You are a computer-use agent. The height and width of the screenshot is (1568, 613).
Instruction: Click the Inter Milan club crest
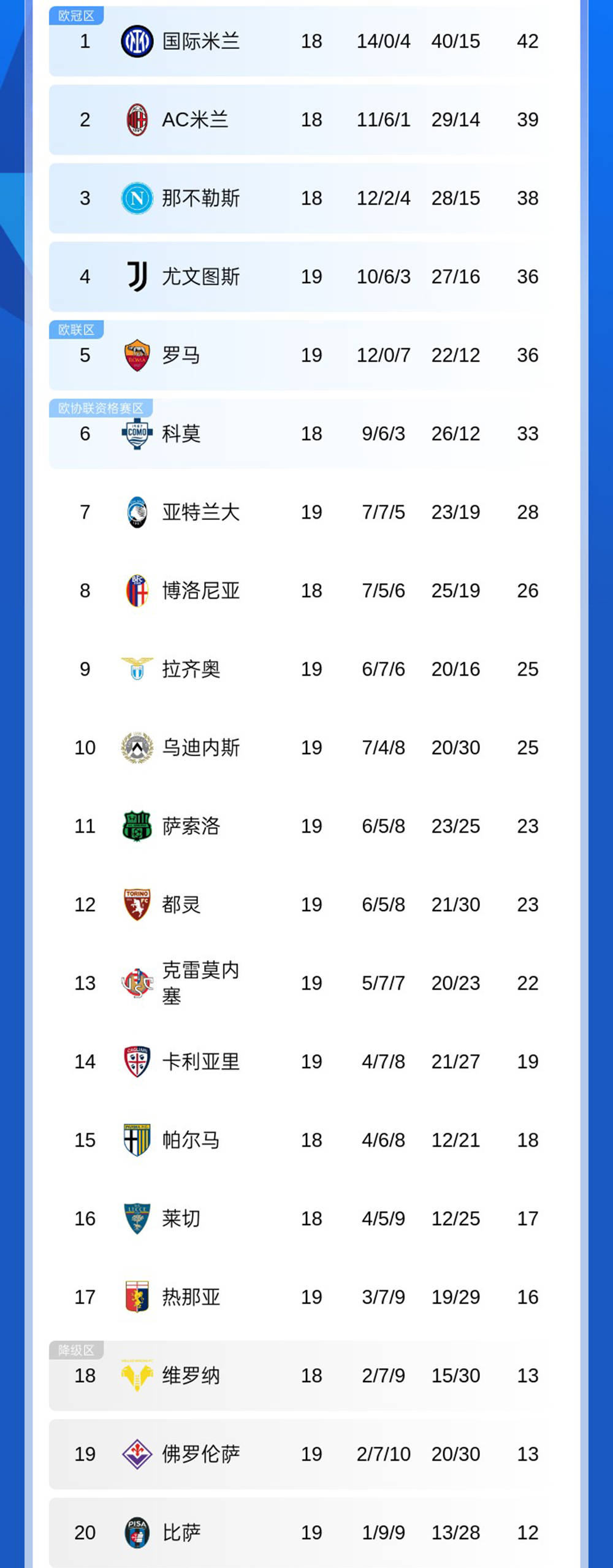tap(137, 42)
